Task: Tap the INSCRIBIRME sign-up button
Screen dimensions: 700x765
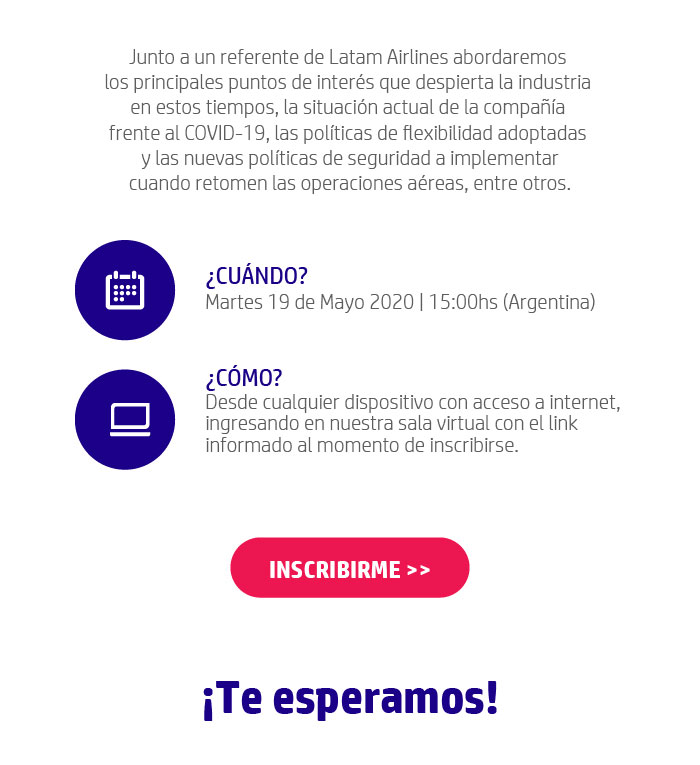Action: point(350,568)
